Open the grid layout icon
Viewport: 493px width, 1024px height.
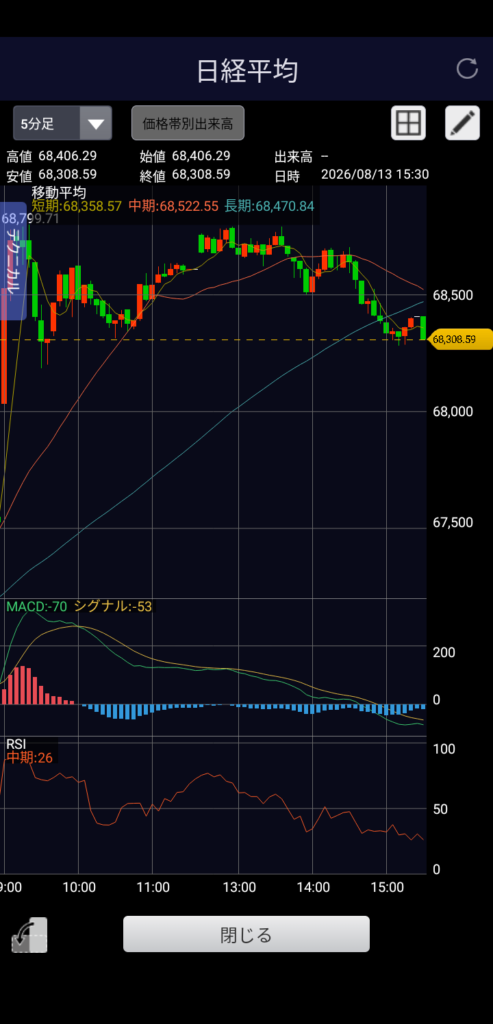408,123
